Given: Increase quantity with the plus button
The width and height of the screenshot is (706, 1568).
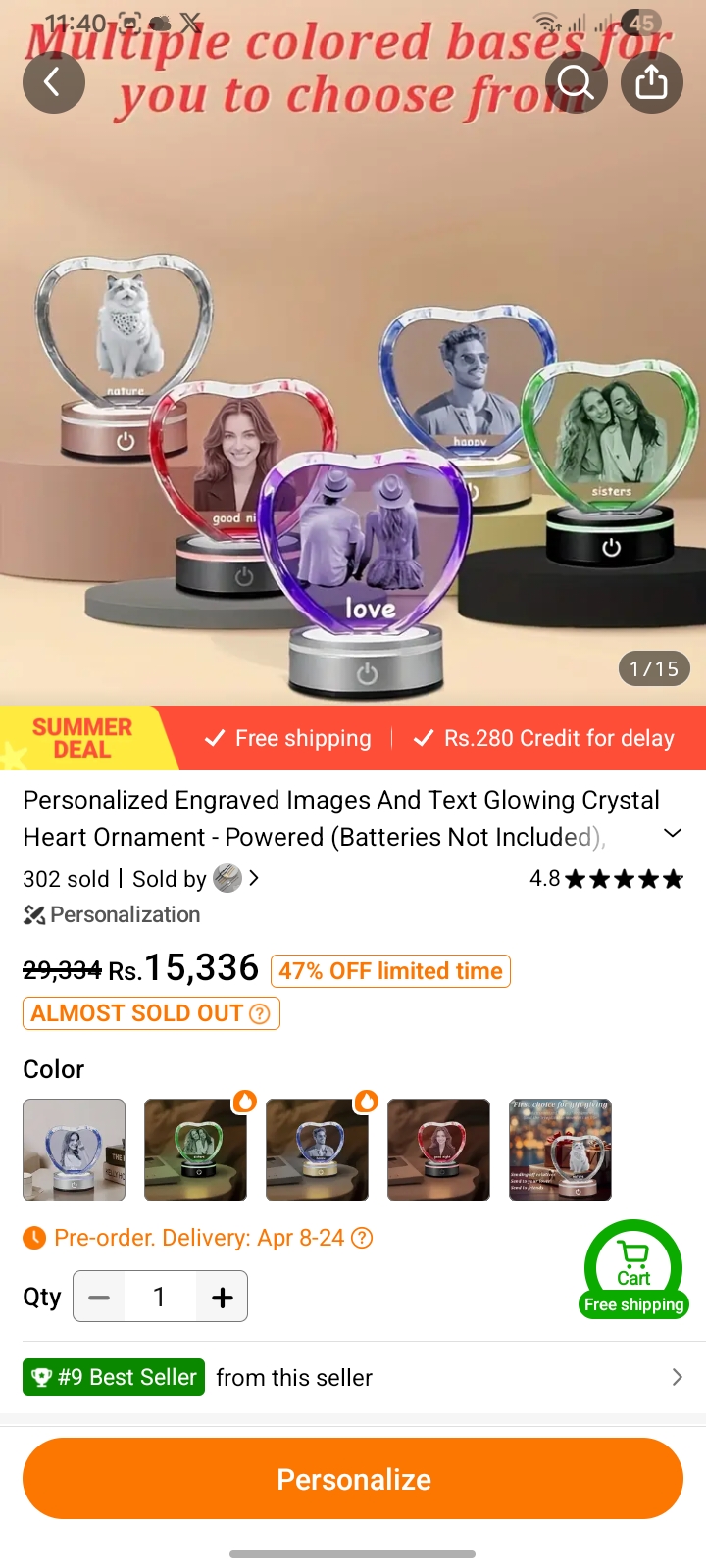Looking at the screenshot, I should click(x=223, y=1297).
